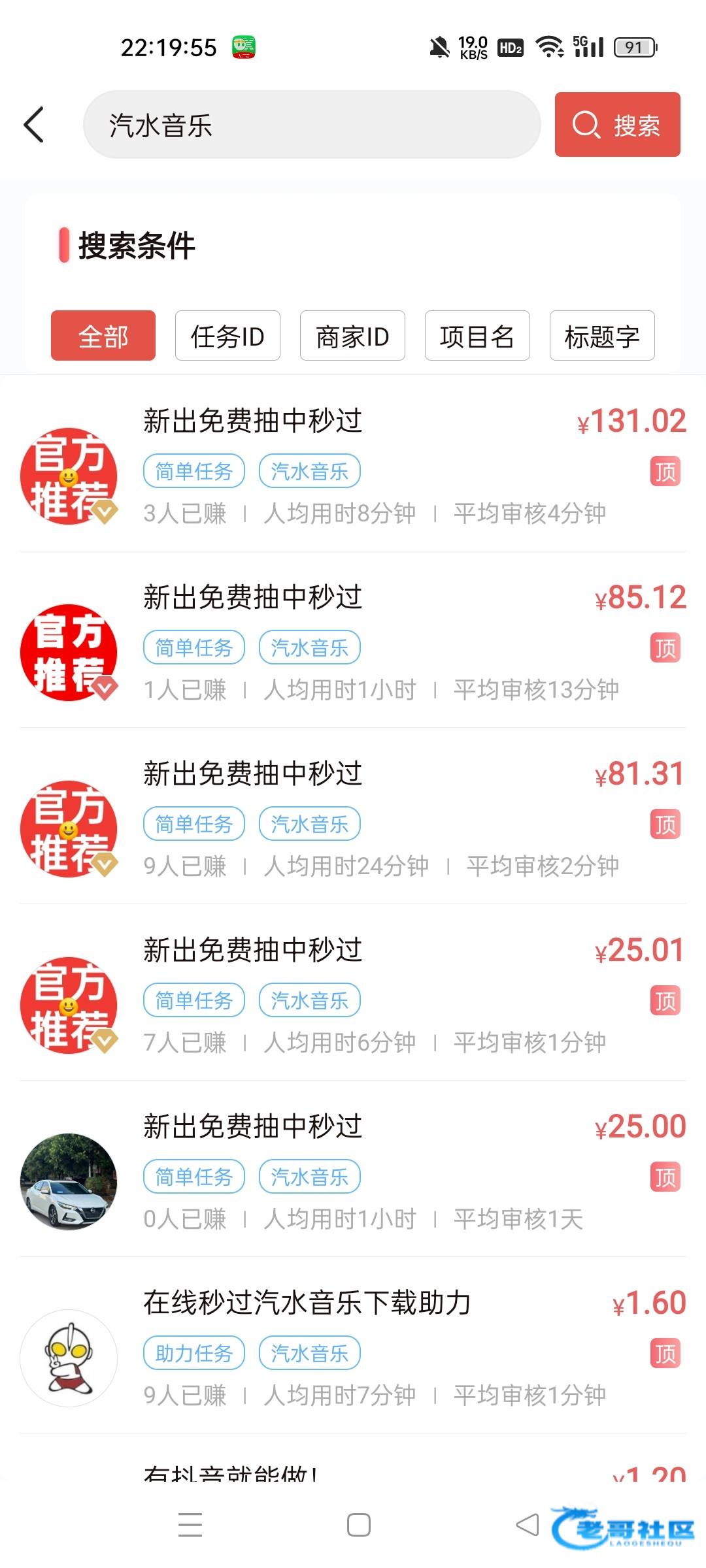
Task: Tap the search field containing 汽水音乐
Action: (312, 125)
